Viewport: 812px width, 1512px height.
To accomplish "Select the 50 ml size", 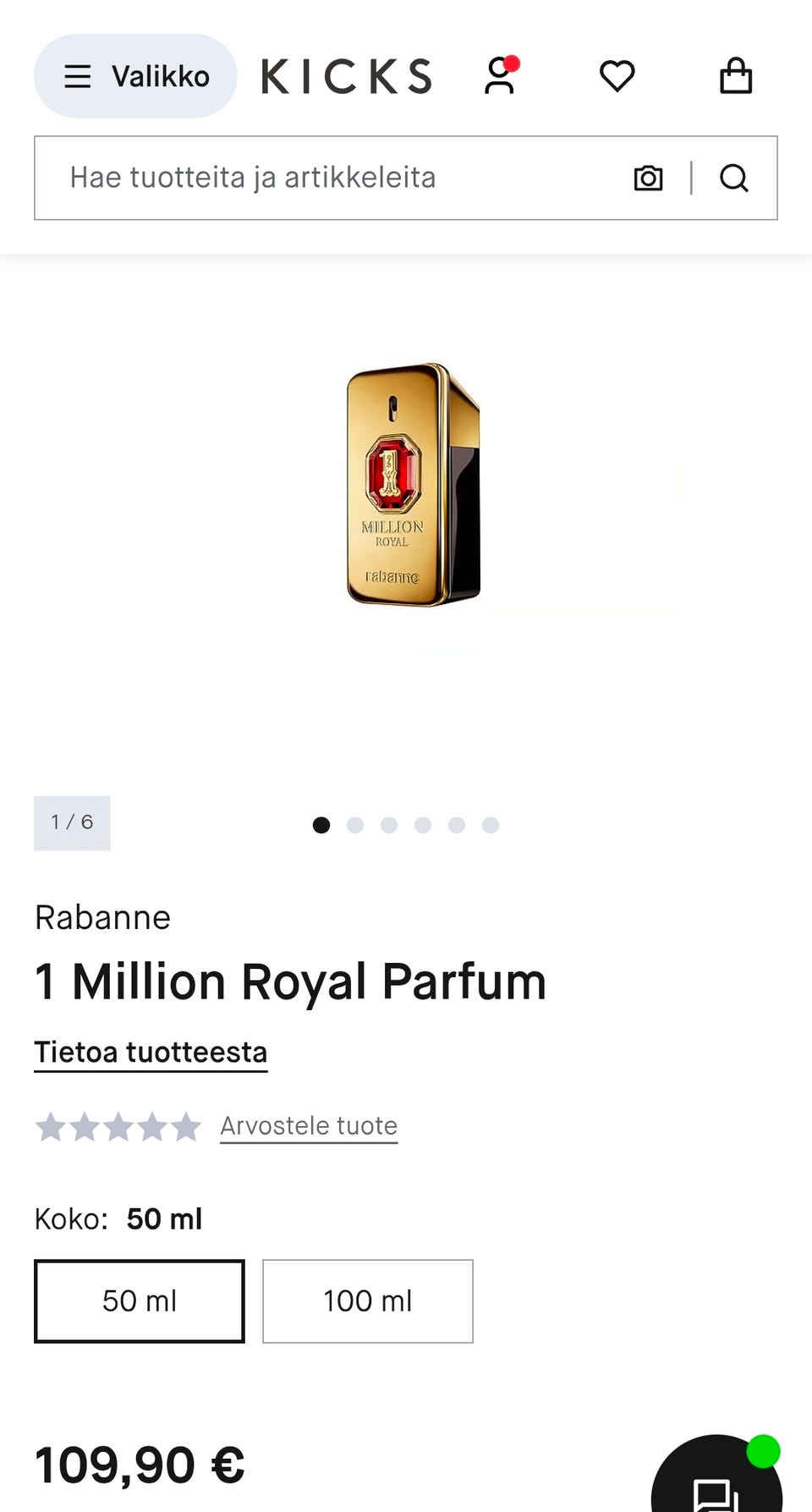I will (x=140, y=1300).
